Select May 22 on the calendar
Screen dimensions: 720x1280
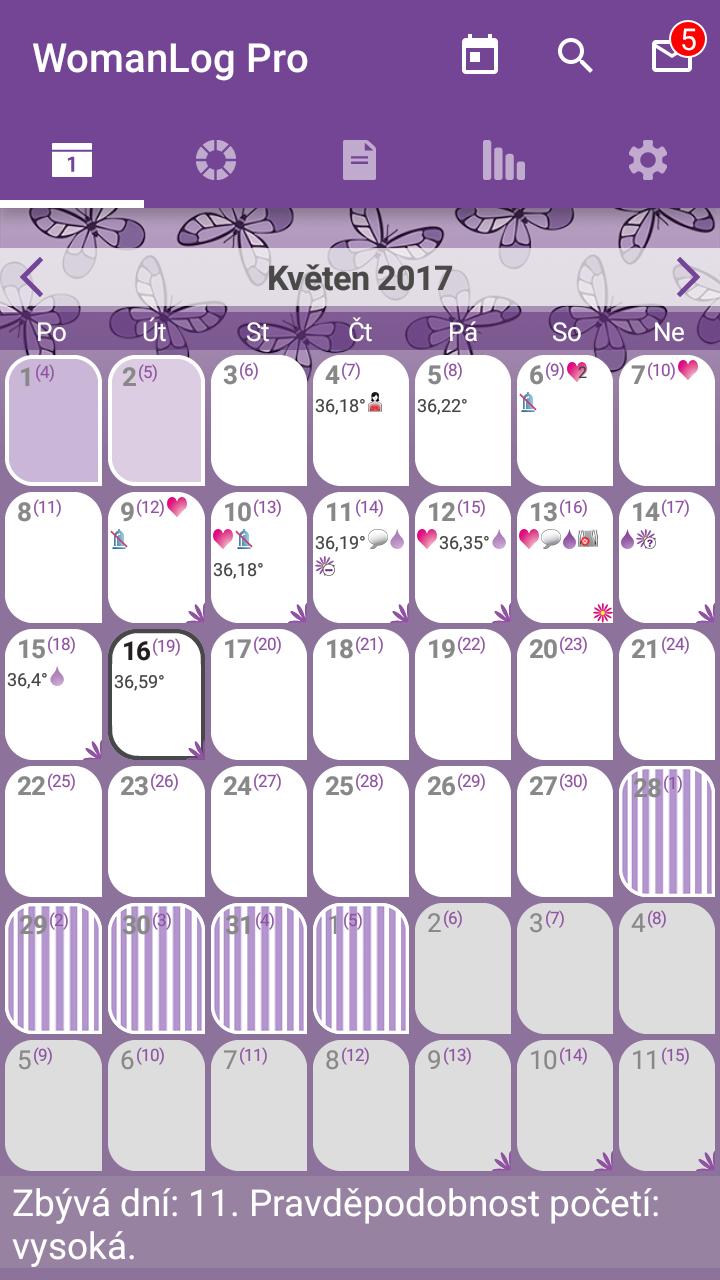point(54,832)
